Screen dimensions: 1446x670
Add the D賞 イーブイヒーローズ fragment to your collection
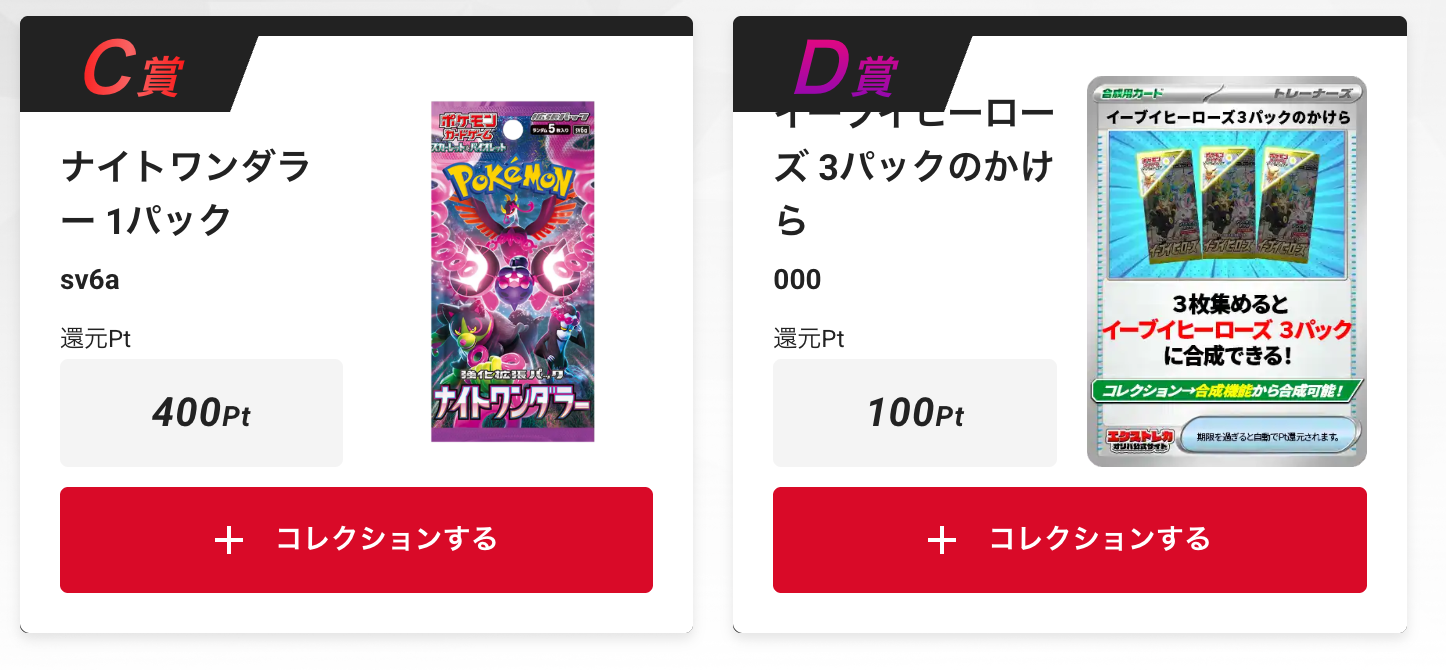pyautogui.click(x=1069, y=540)
